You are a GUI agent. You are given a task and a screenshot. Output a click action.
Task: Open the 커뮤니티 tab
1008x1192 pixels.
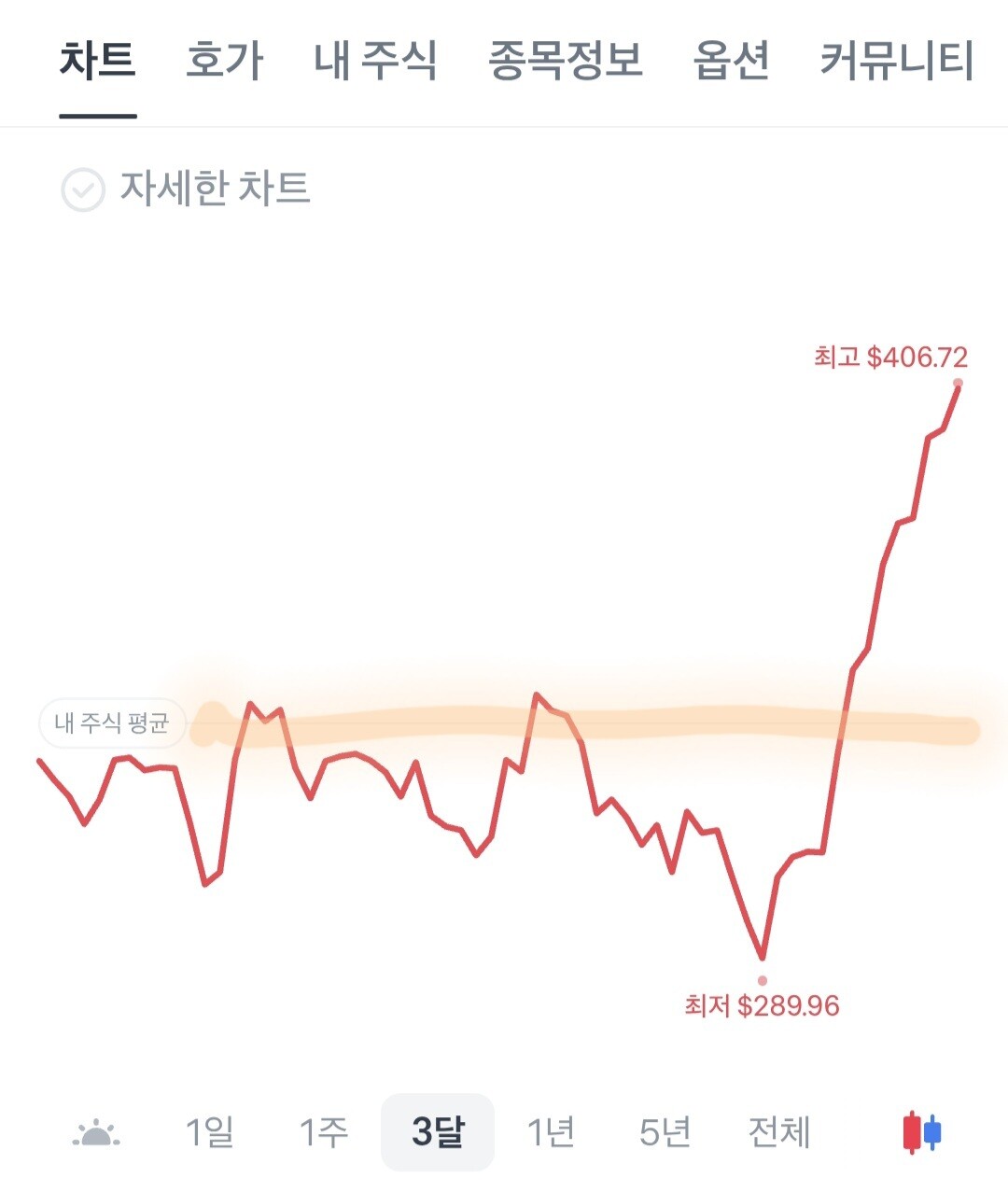(x=896, y=62)
